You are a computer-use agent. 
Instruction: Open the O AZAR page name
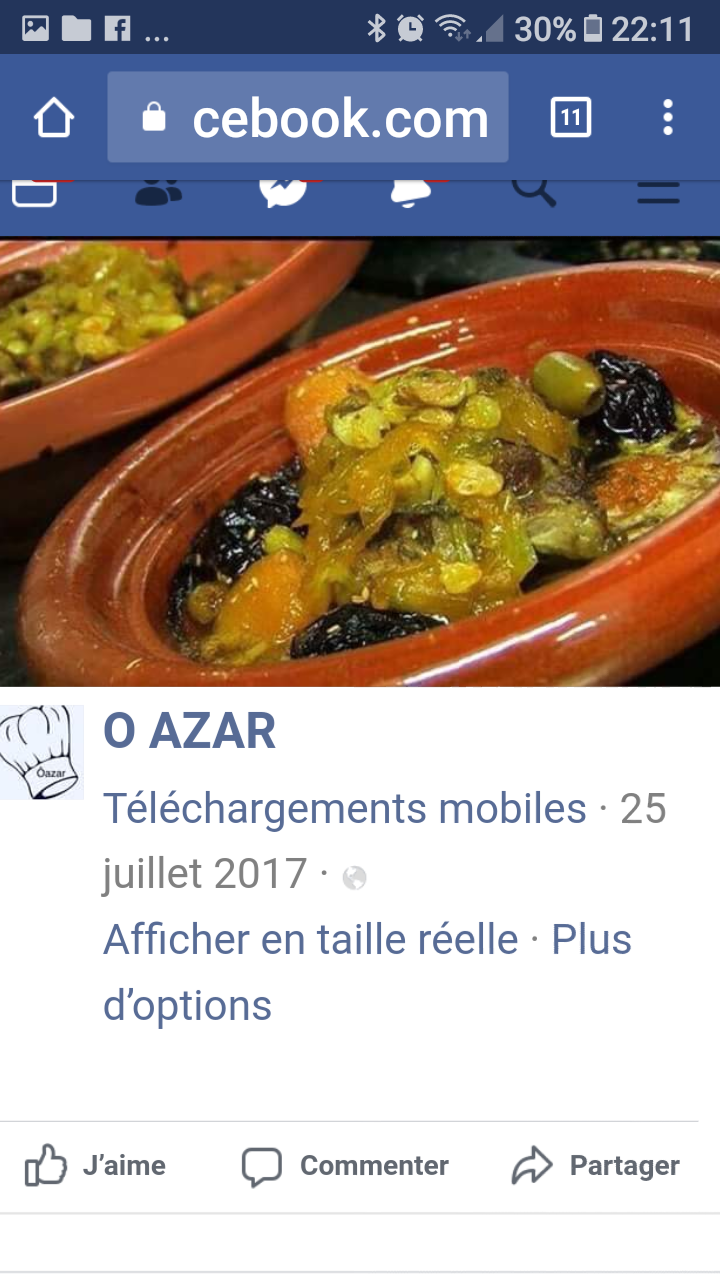190,732
